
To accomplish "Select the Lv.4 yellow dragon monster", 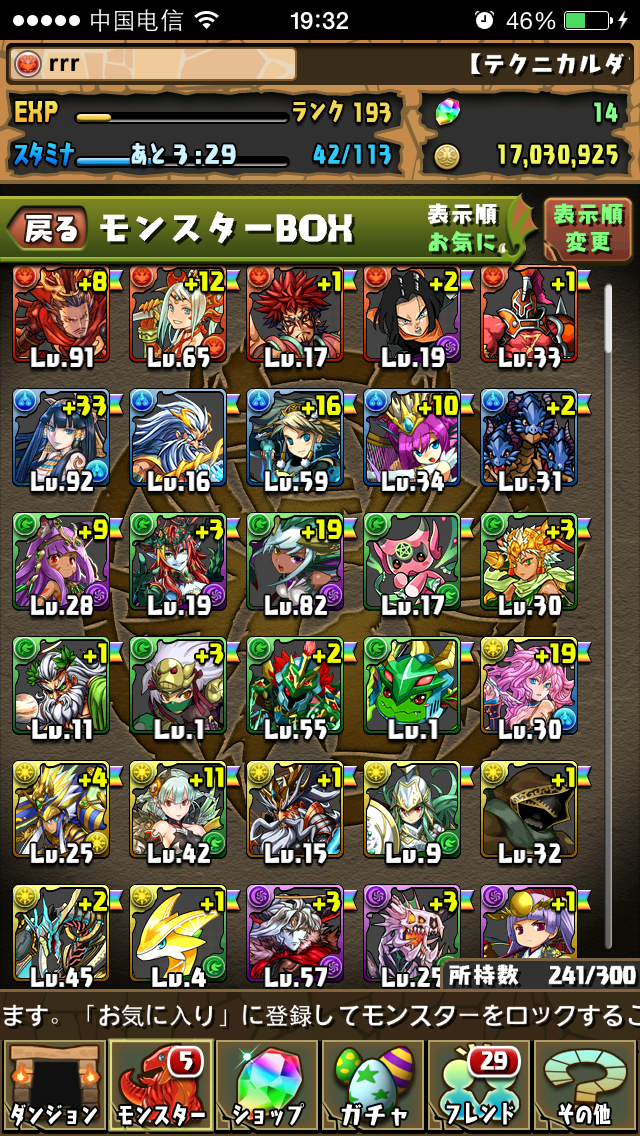I will click(x=177, y=930).
